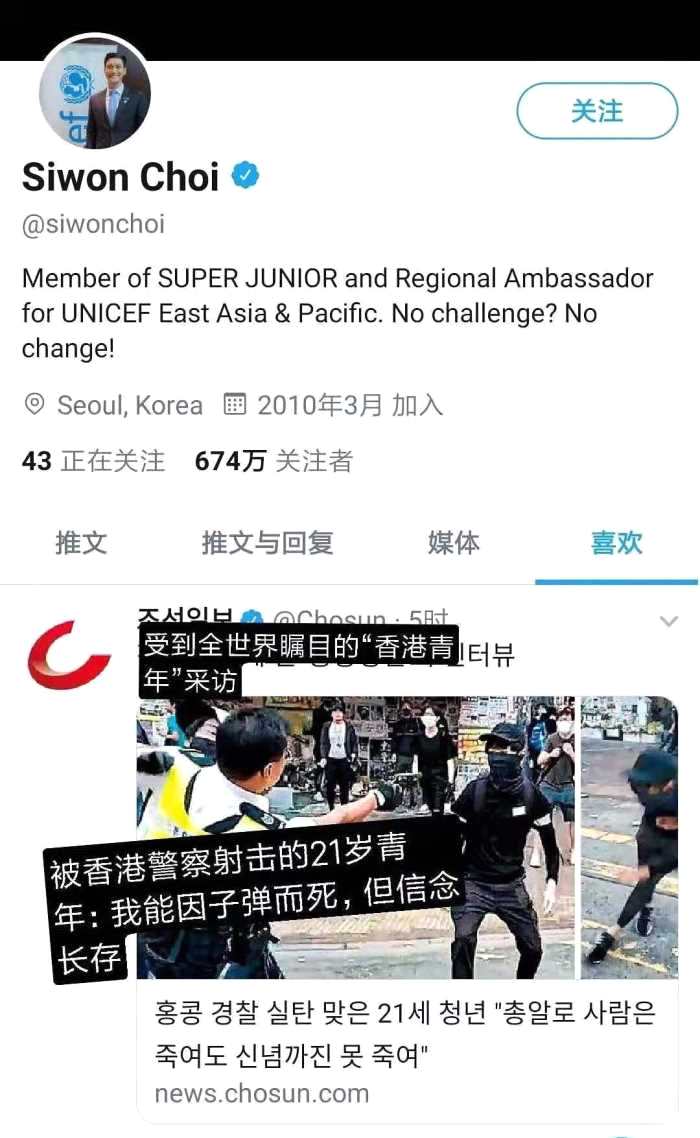Tap the 关注 follow button
The image size is (700, 1138).
pos(597,111)
